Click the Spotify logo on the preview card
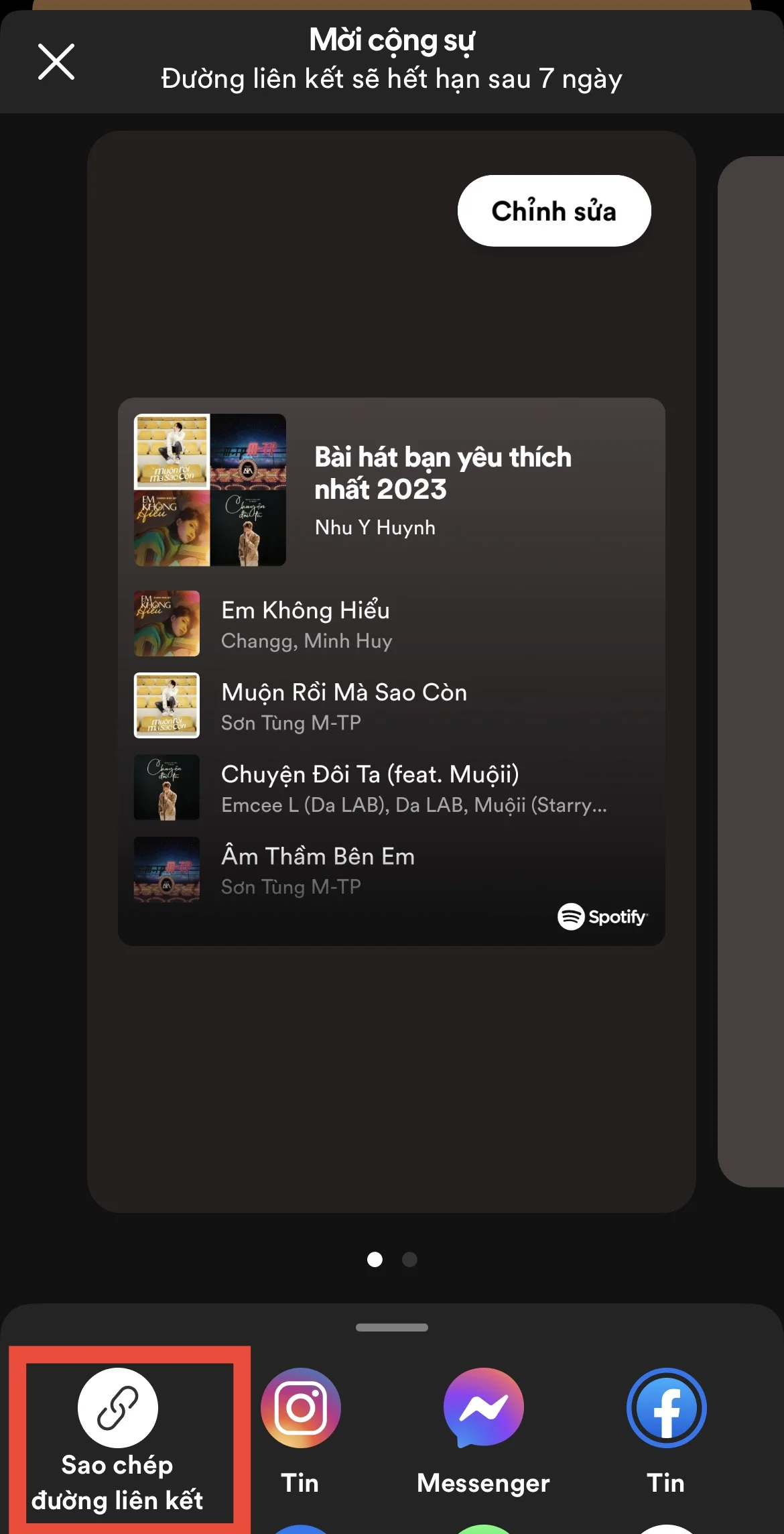 [602, 917]
